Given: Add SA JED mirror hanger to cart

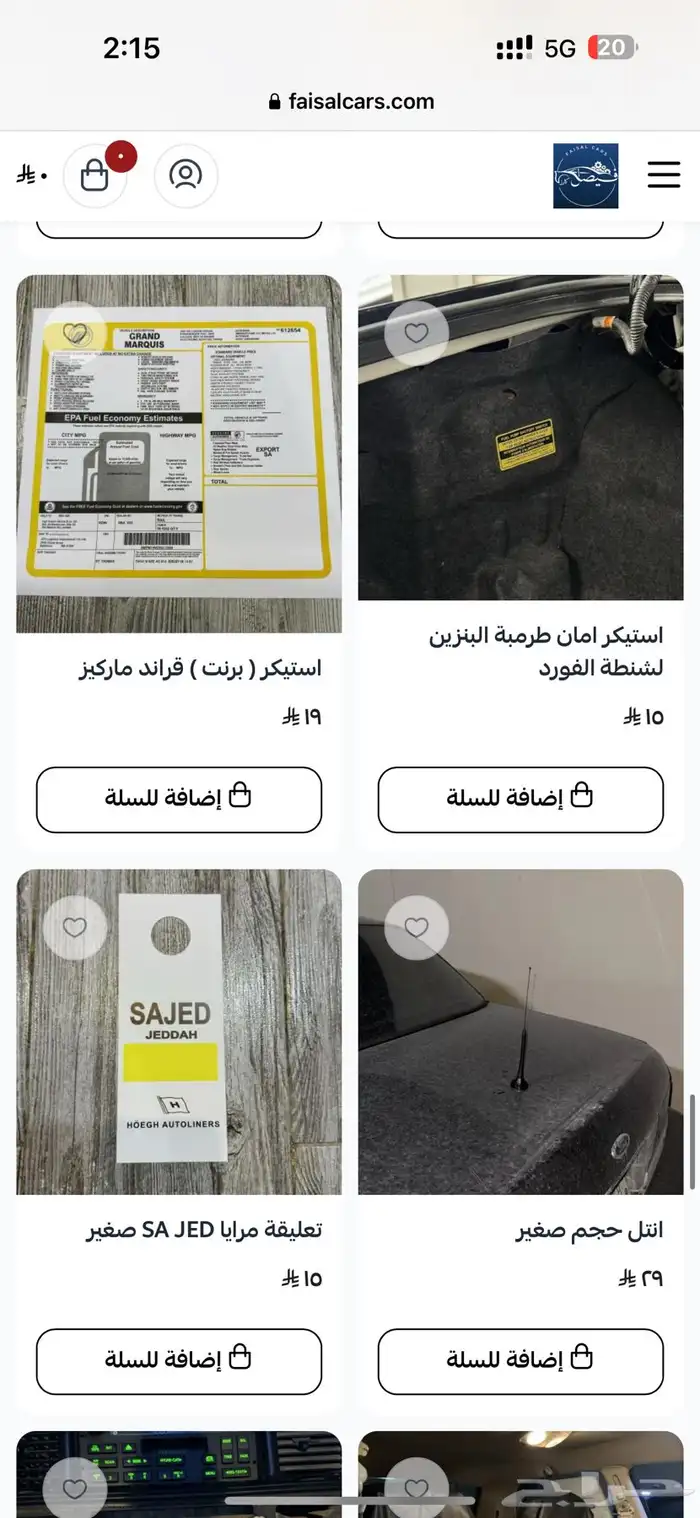Looking at the screenshot, I should click(x=179, y=1361).
